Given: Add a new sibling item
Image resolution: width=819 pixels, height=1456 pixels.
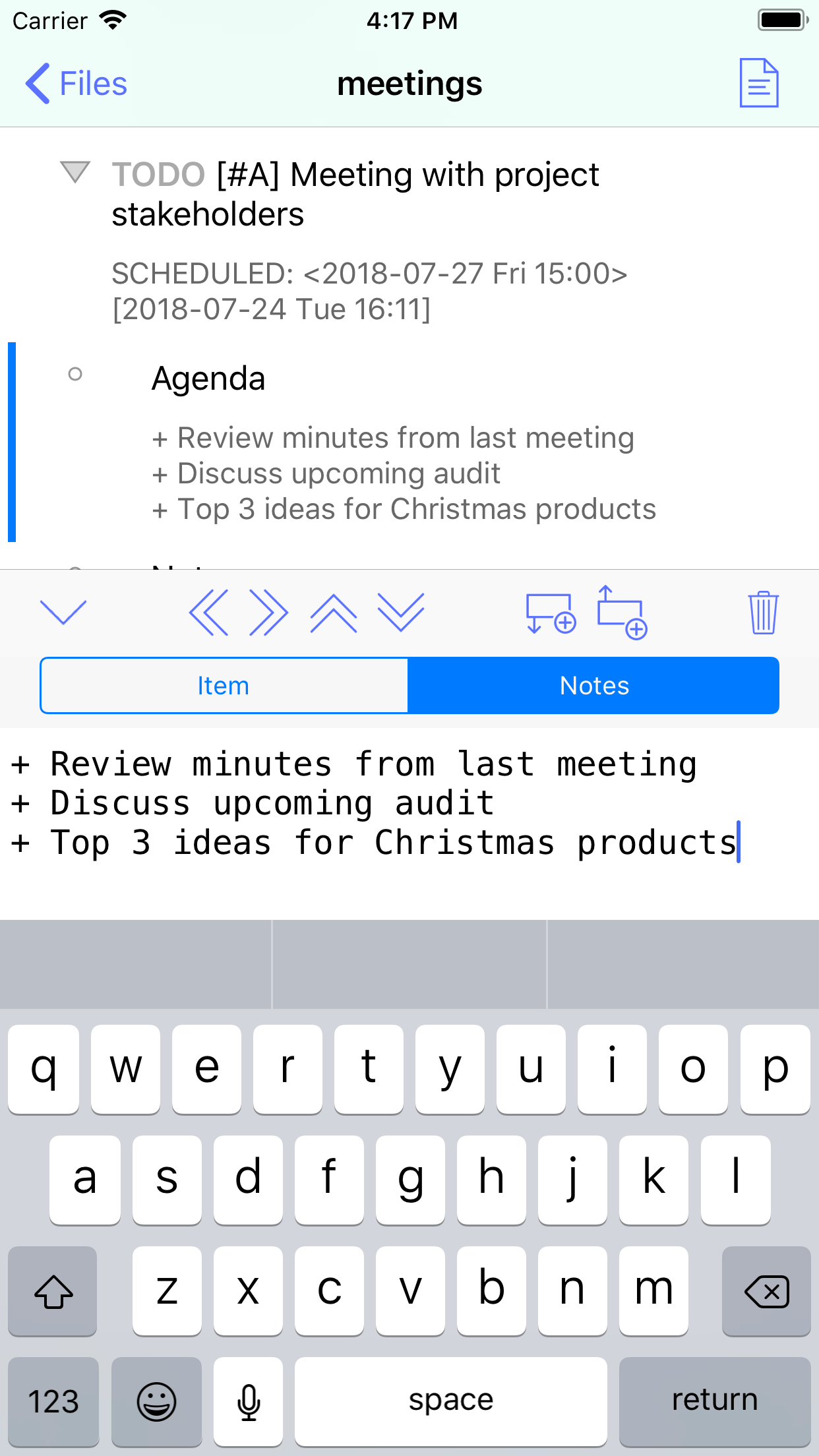Looking at the screenshot, I should [x=621, y=613].
